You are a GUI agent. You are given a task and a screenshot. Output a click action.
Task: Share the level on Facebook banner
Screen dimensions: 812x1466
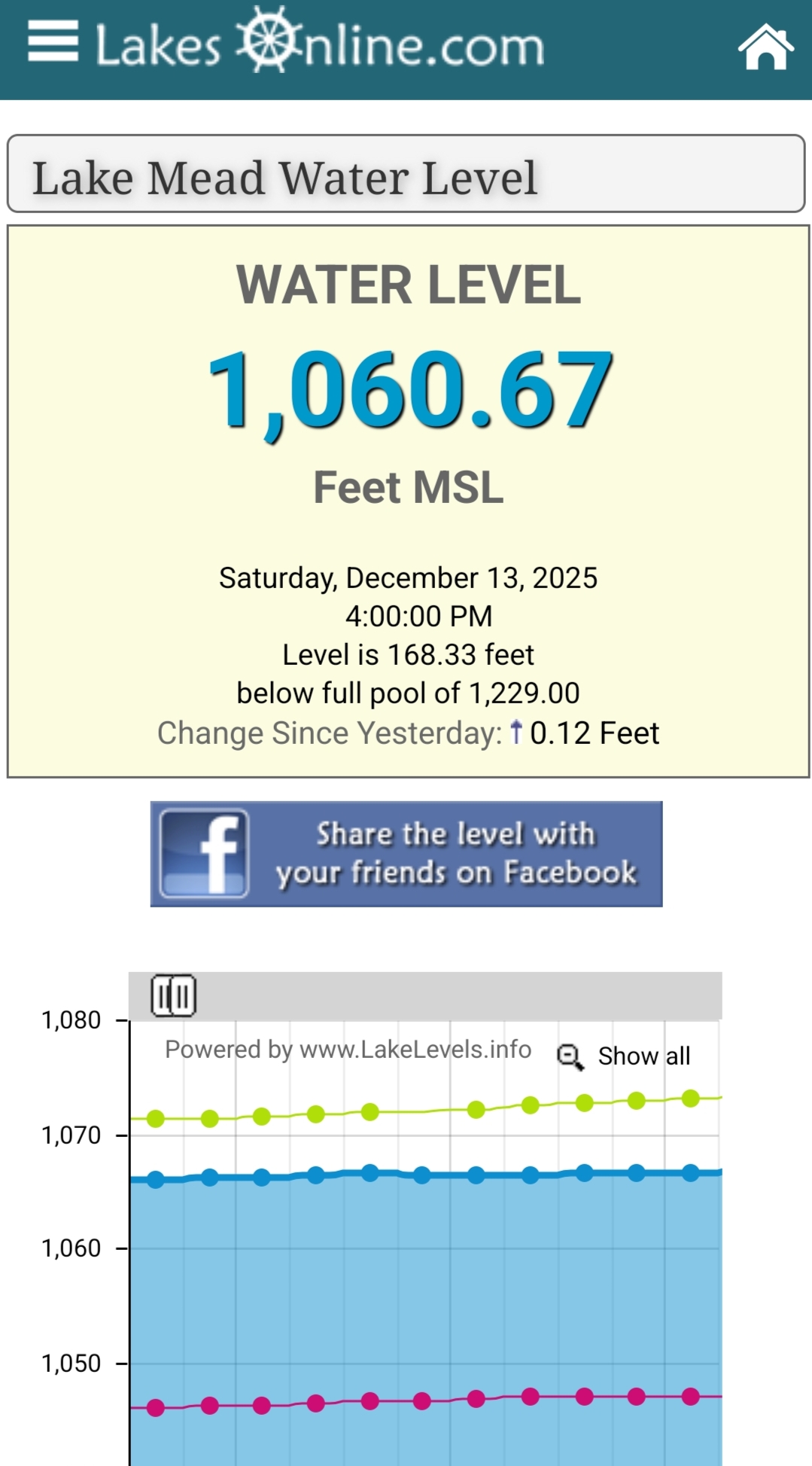[x=406, y=854]
